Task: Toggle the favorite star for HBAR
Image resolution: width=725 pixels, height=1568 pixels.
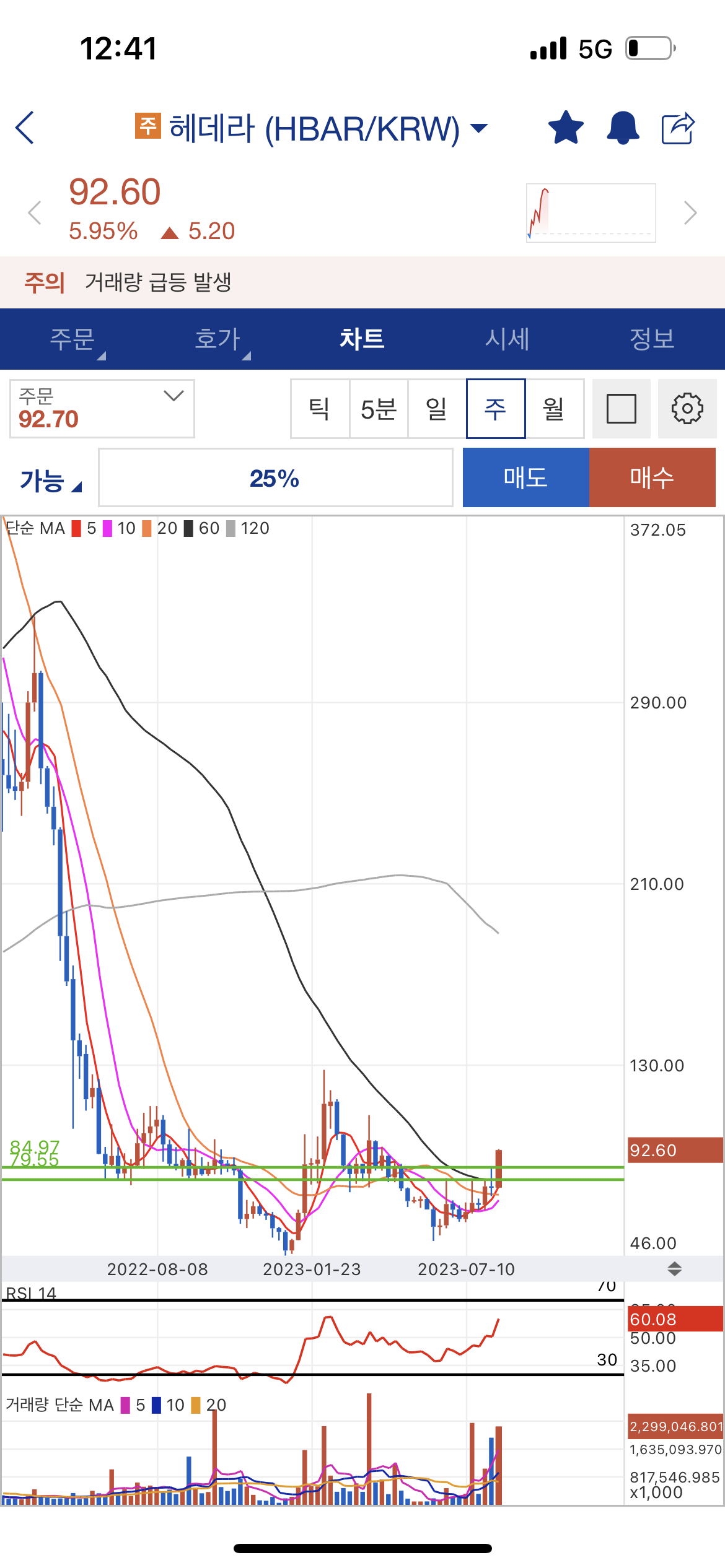Action: coord(566,128)
